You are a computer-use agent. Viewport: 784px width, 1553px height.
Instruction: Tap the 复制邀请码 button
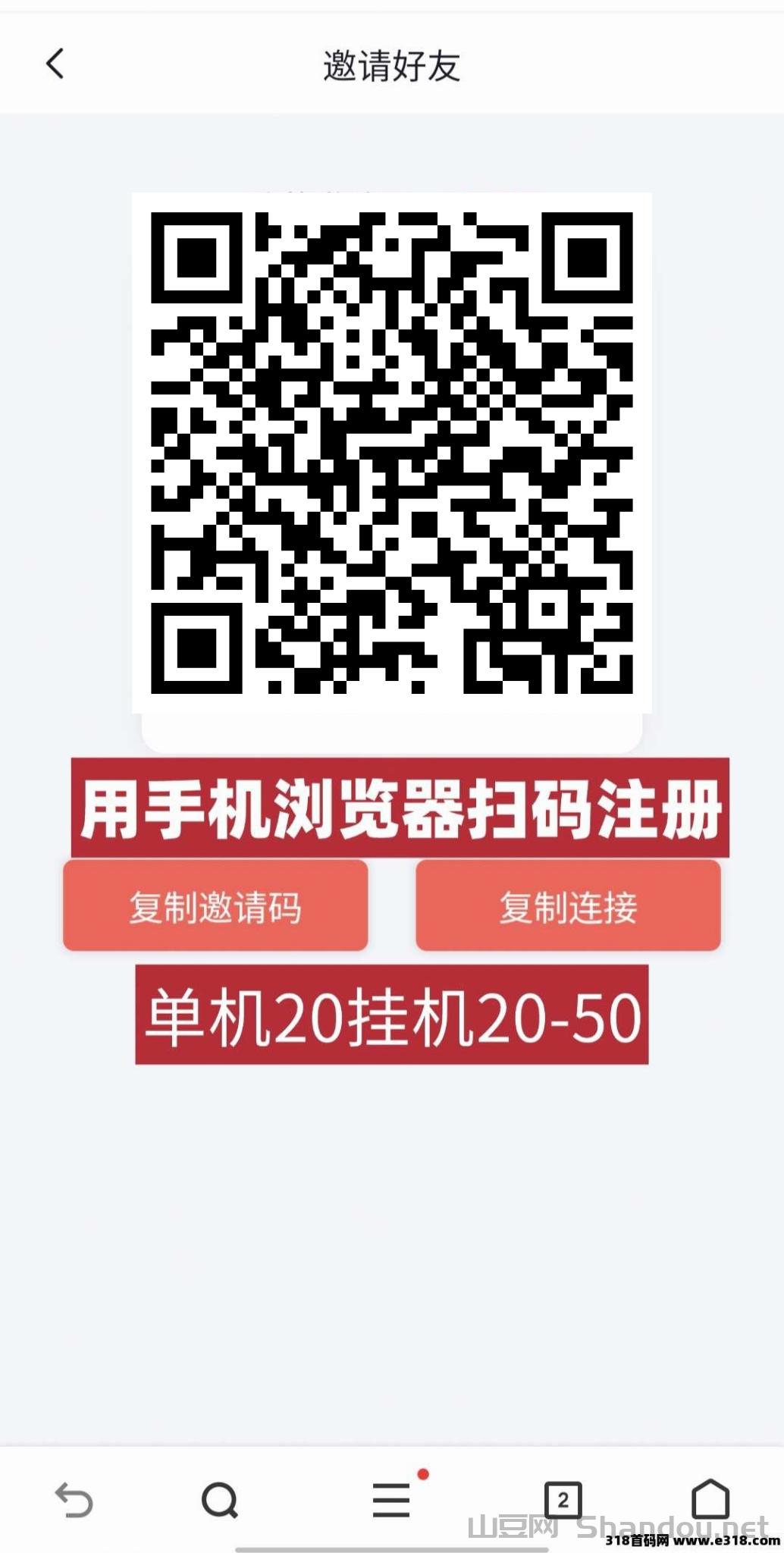pyautogui.click(x=215, y=907)
